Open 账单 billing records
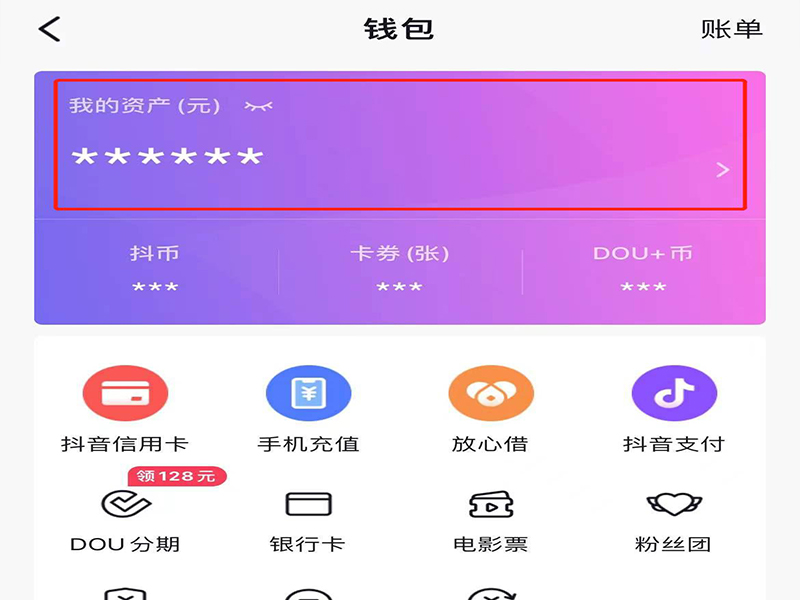800x600 pixels. (x=731, y=29)
